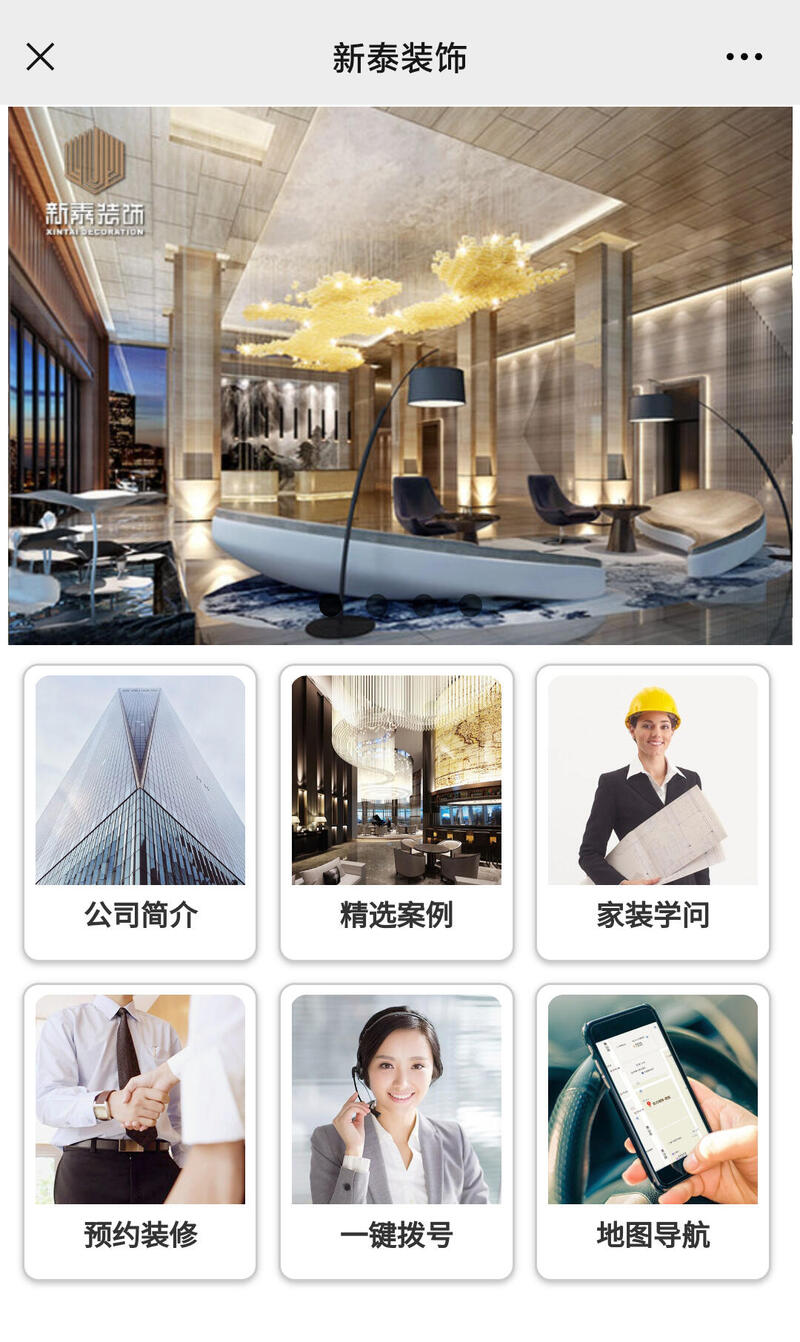Screen dimensions: 800x1342
Task: Book a renovation via 预约装修
Action: click(x=140, y=1132)
